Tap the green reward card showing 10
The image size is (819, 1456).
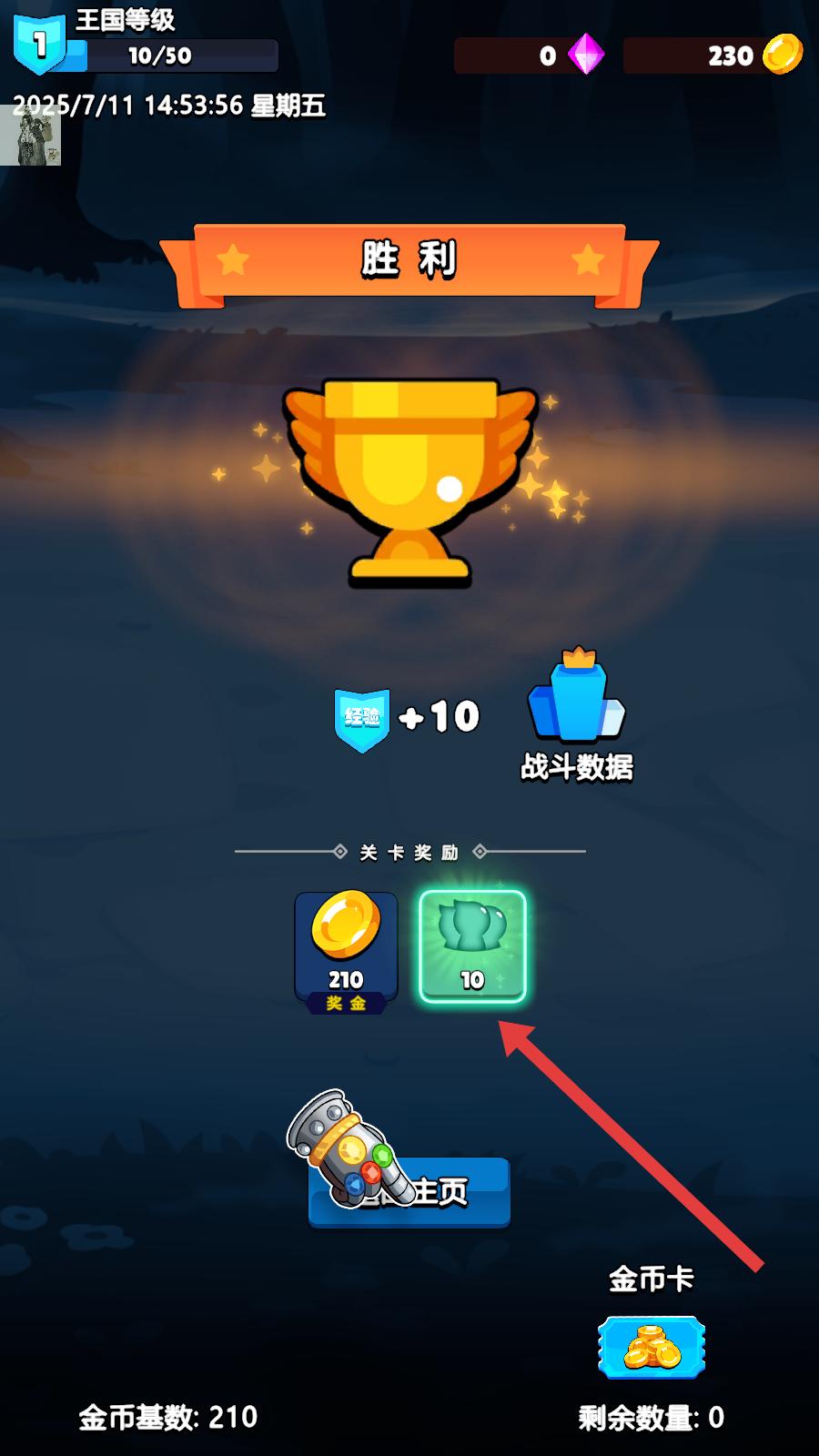[x=472, y=946]
